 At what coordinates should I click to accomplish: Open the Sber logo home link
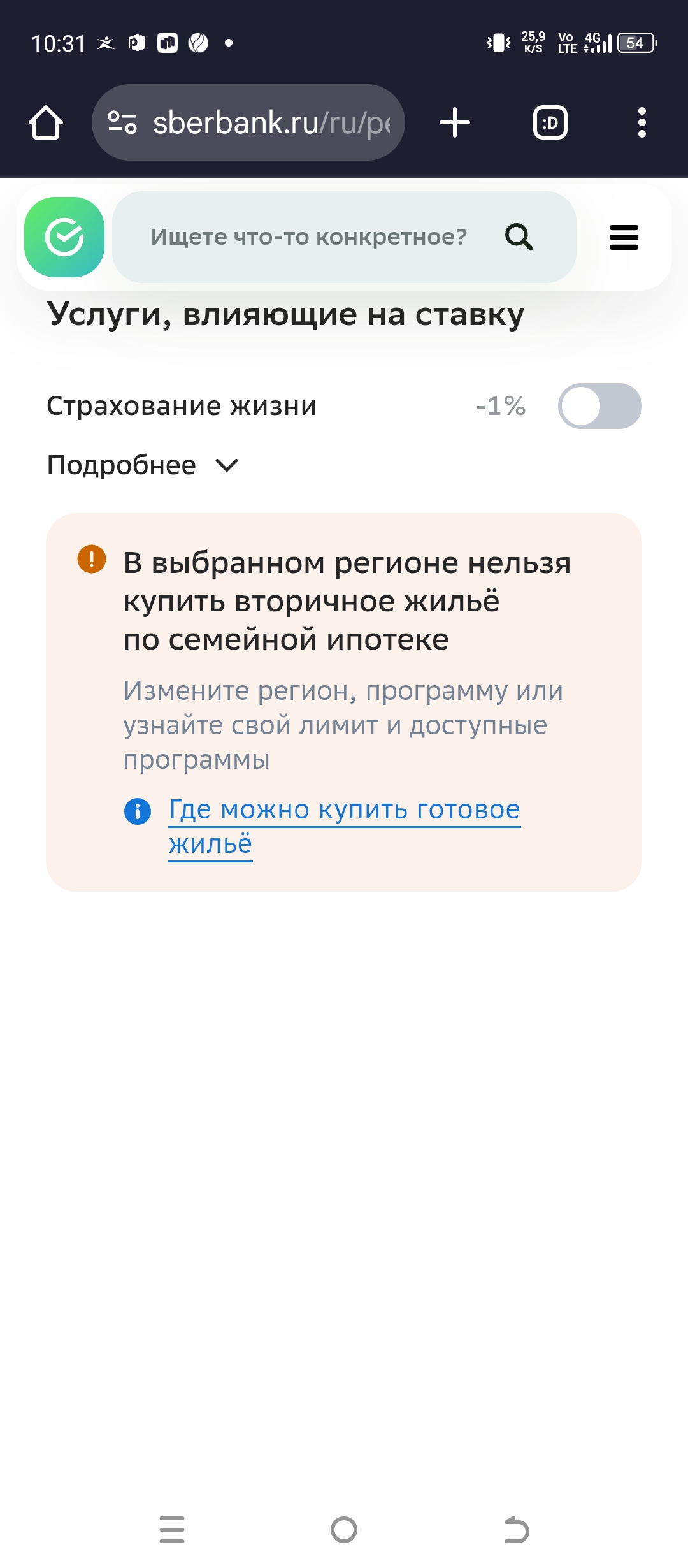point(64,237)
